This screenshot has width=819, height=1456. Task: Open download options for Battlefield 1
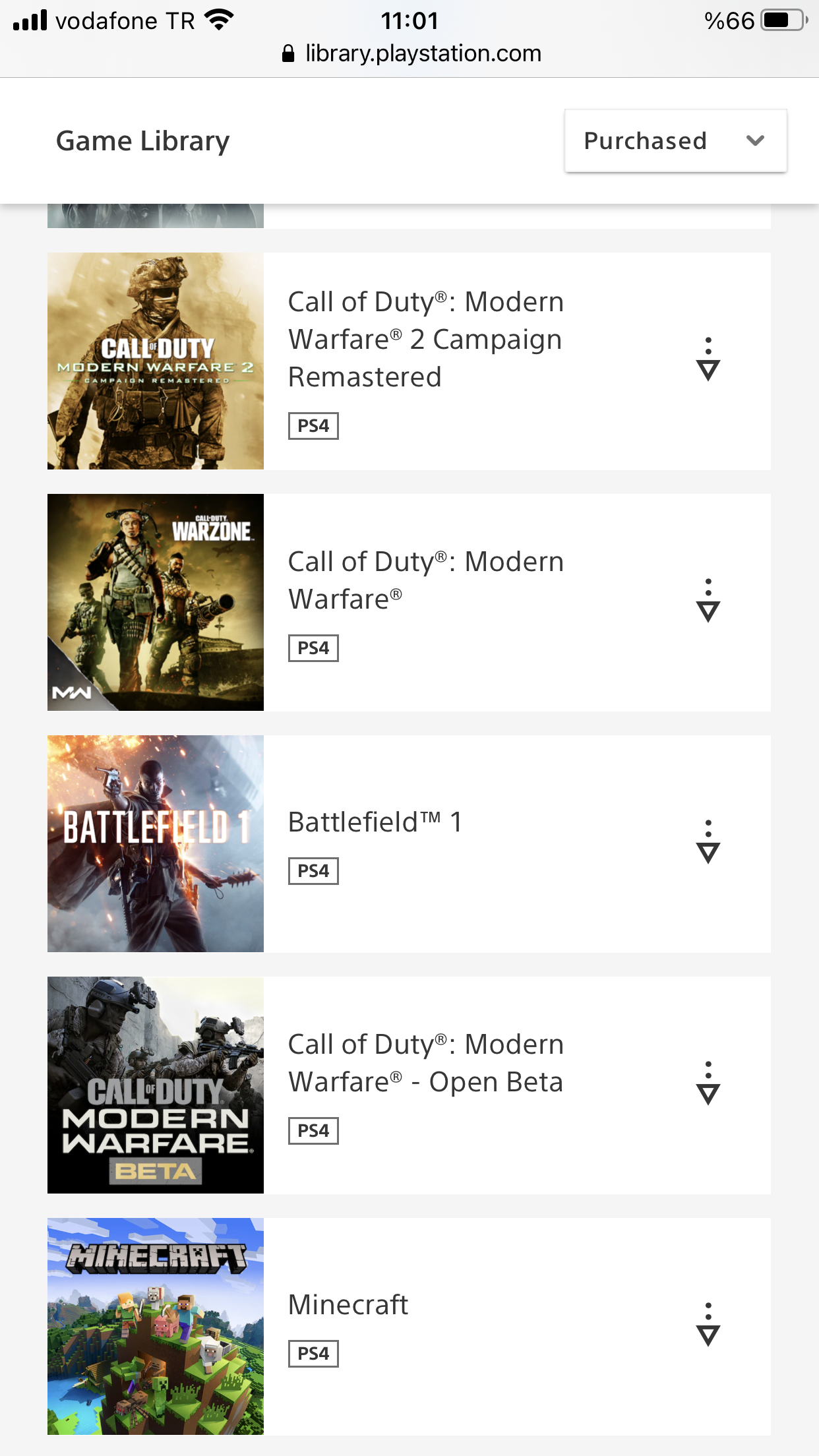coord(708,842)
